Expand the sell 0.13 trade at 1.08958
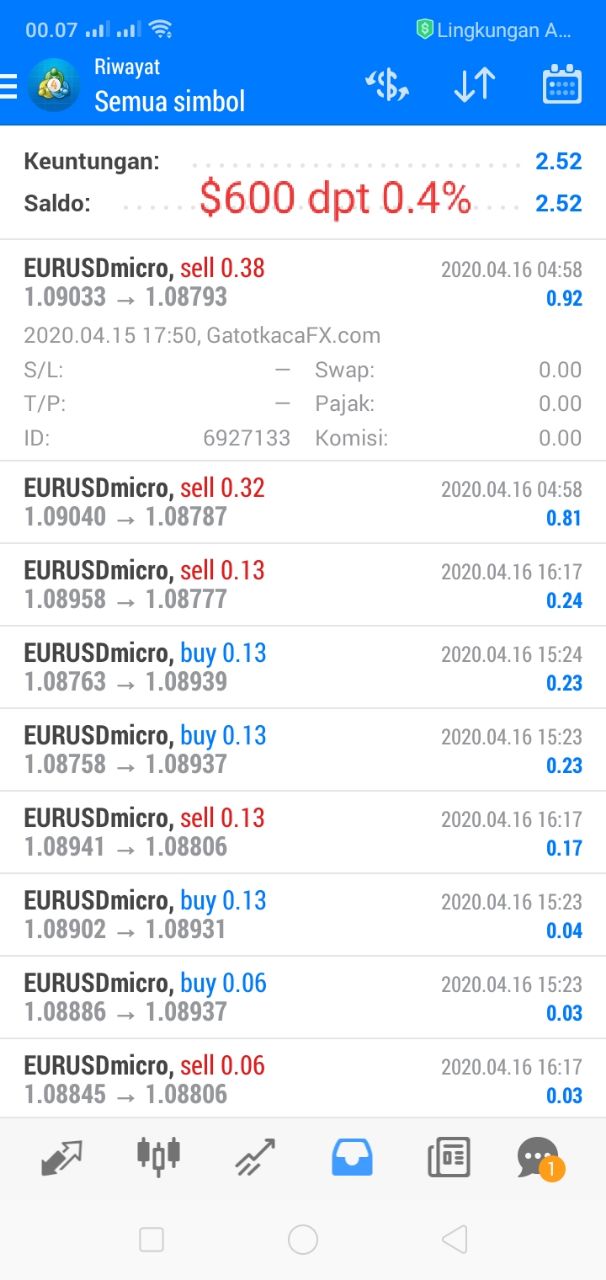Screen dimensions: 606x1280 pyautogui.click(x=302, y=585)
